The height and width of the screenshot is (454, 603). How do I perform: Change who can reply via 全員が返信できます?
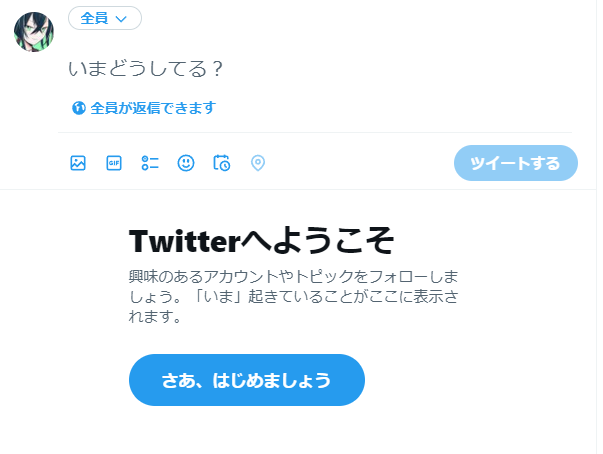143,108
